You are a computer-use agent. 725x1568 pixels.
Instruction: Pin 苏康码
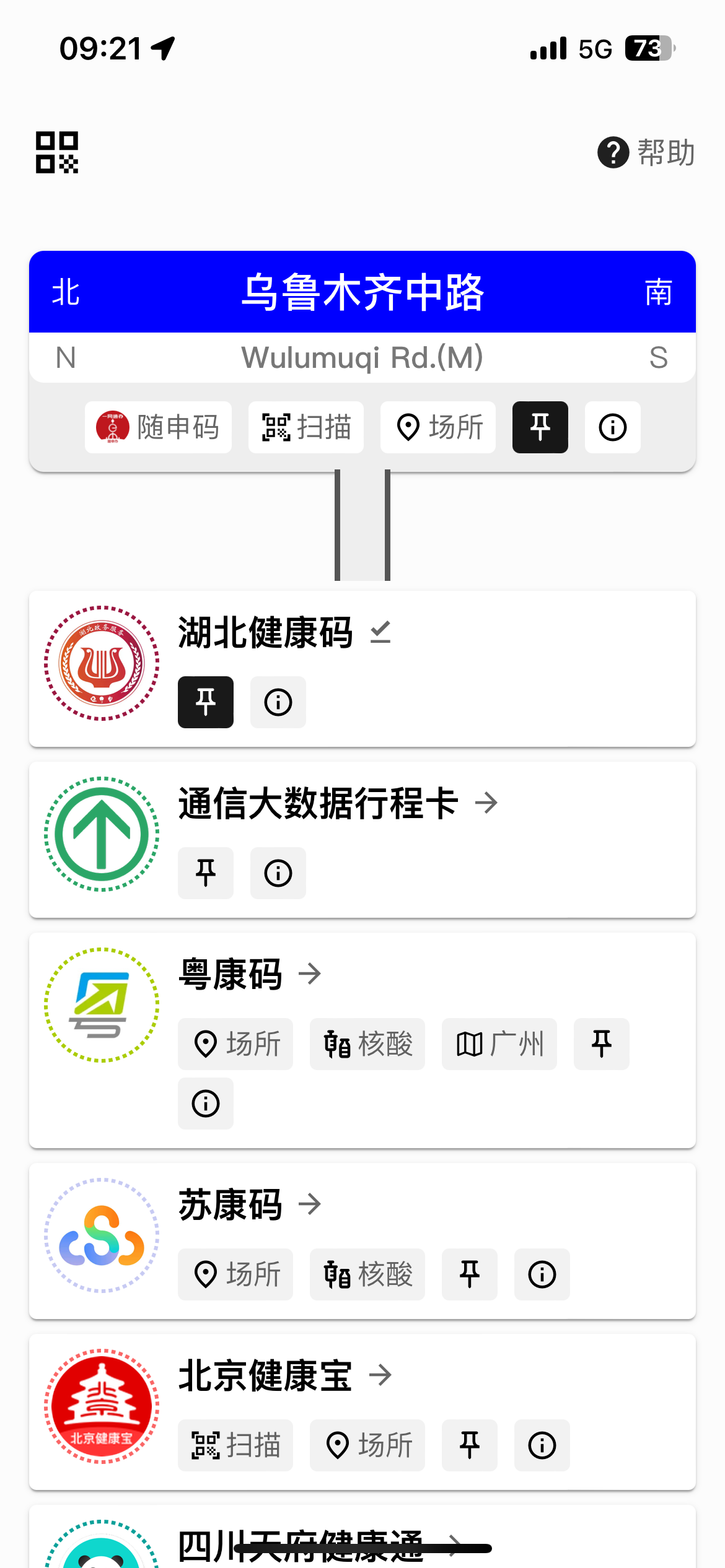(470, 1274)
